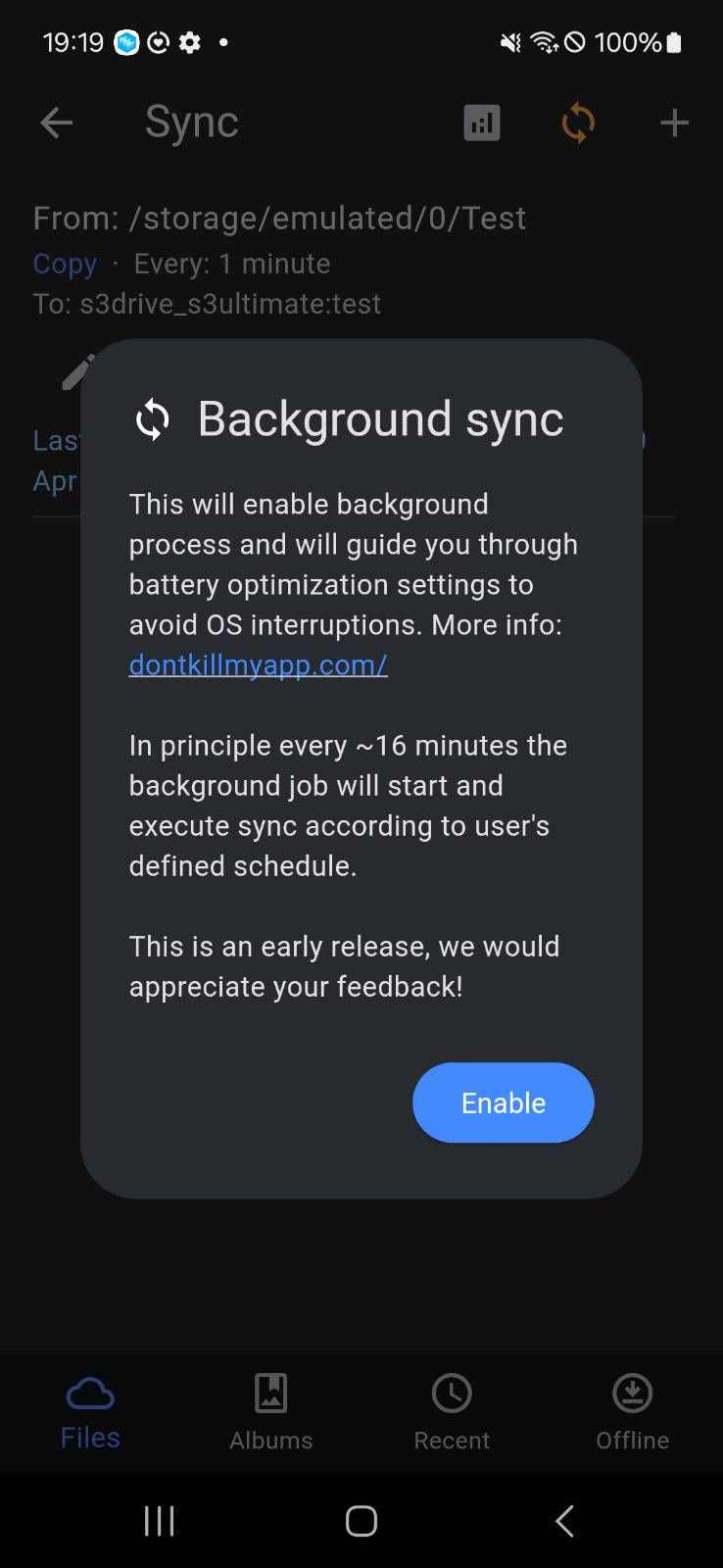The image size is (723, 1568).
Task: Tap the Copy sync mode link
Action: 65,264
